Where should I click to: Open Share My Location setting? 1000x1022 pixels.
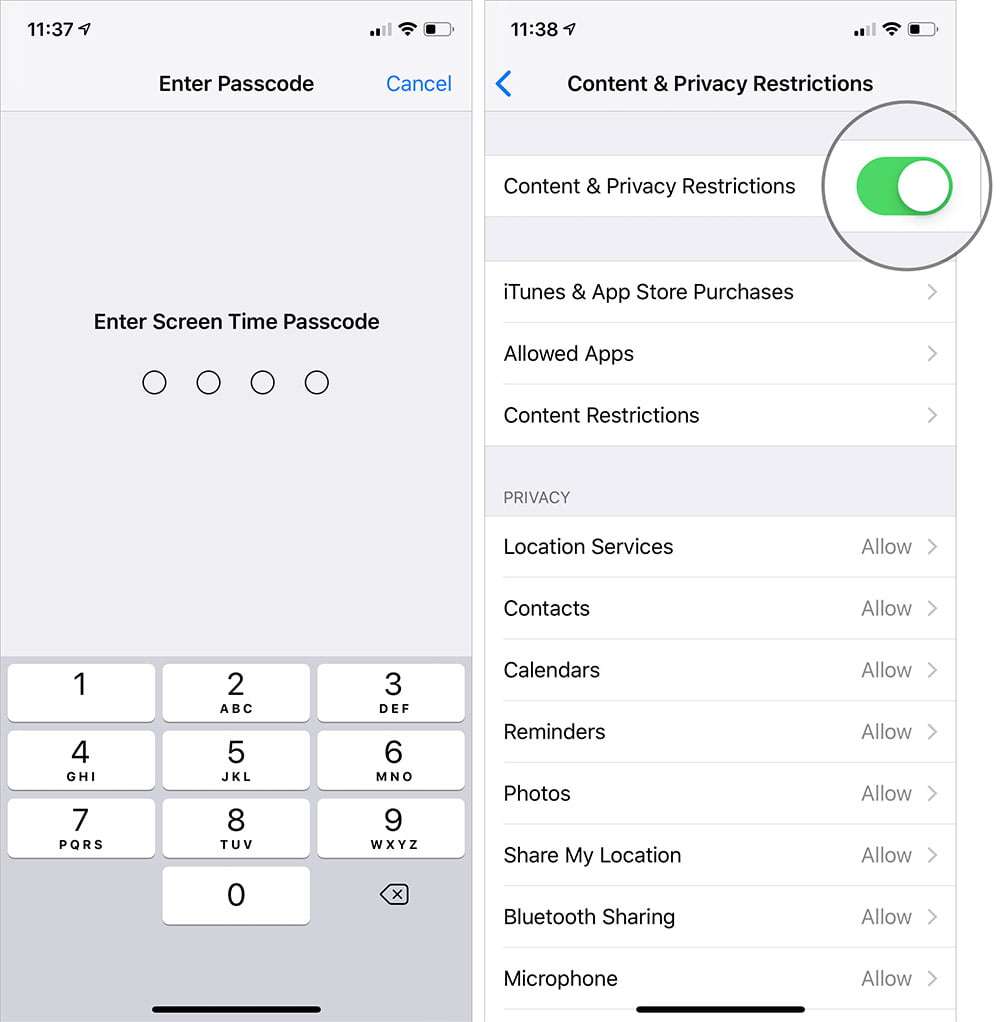720,855
